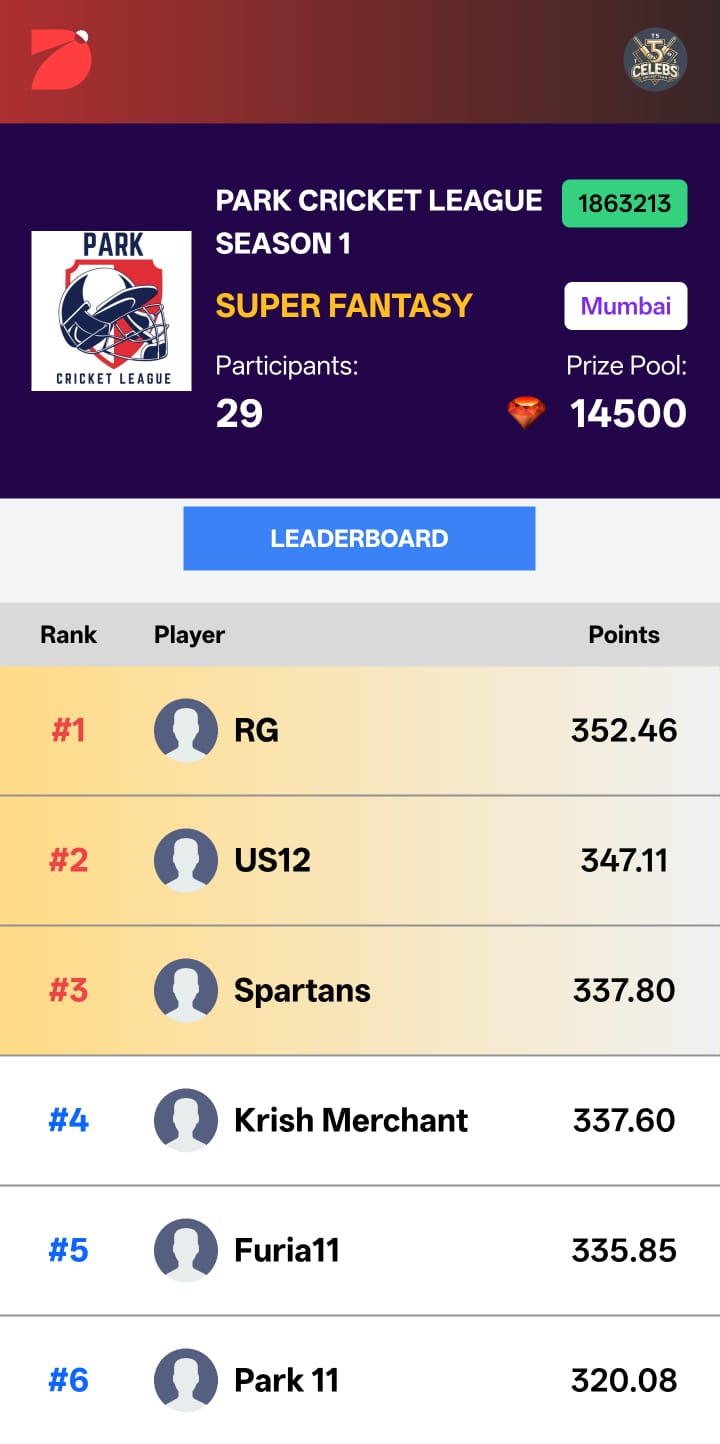Open the Celebs profile badge in the header
This screenshot has height=1444, width=720.
click(655, 60)
